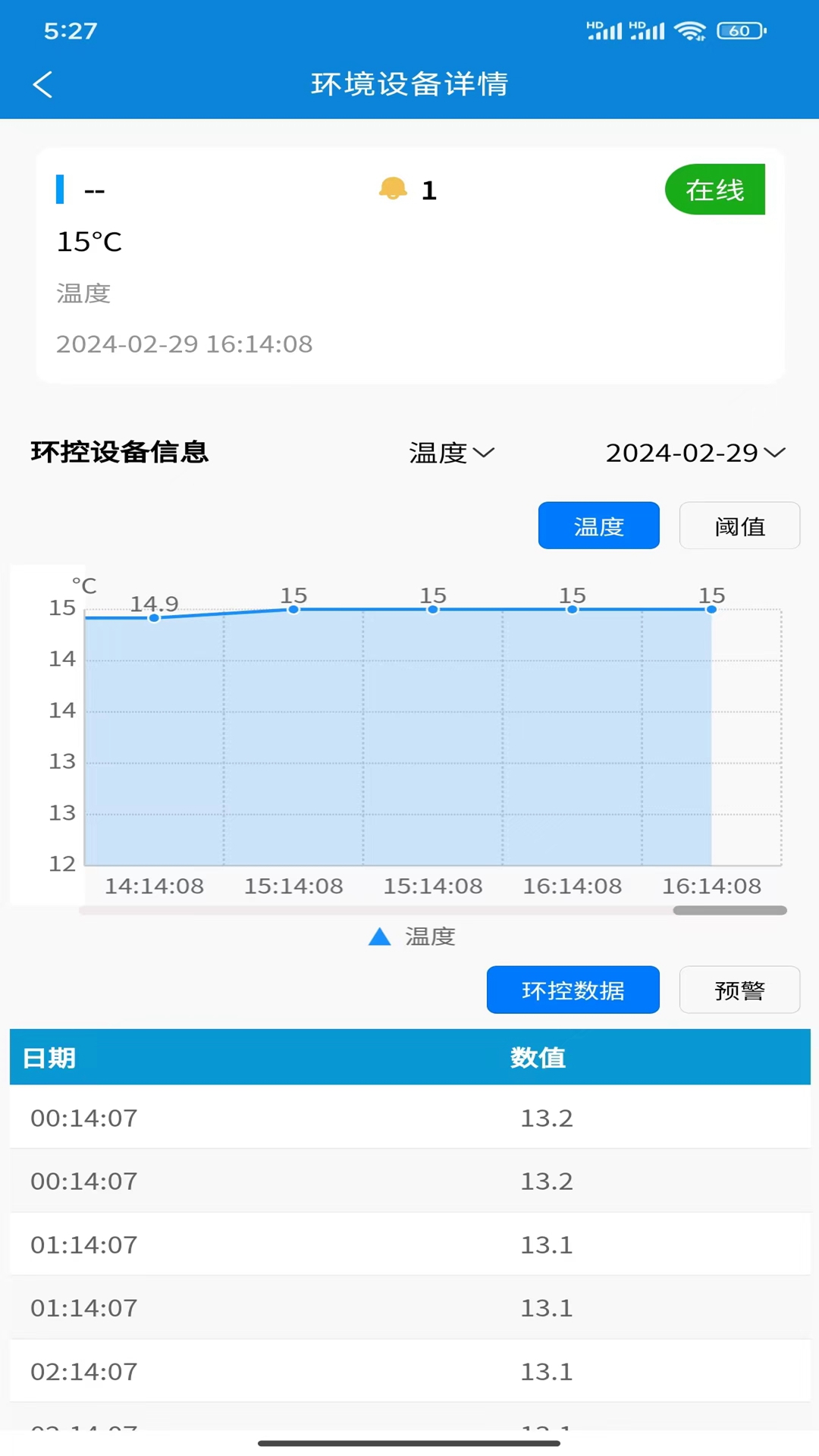Open the 温度 parameter dropdown
The width and height of the screenshot is (819, 1456).
point(451,453)
